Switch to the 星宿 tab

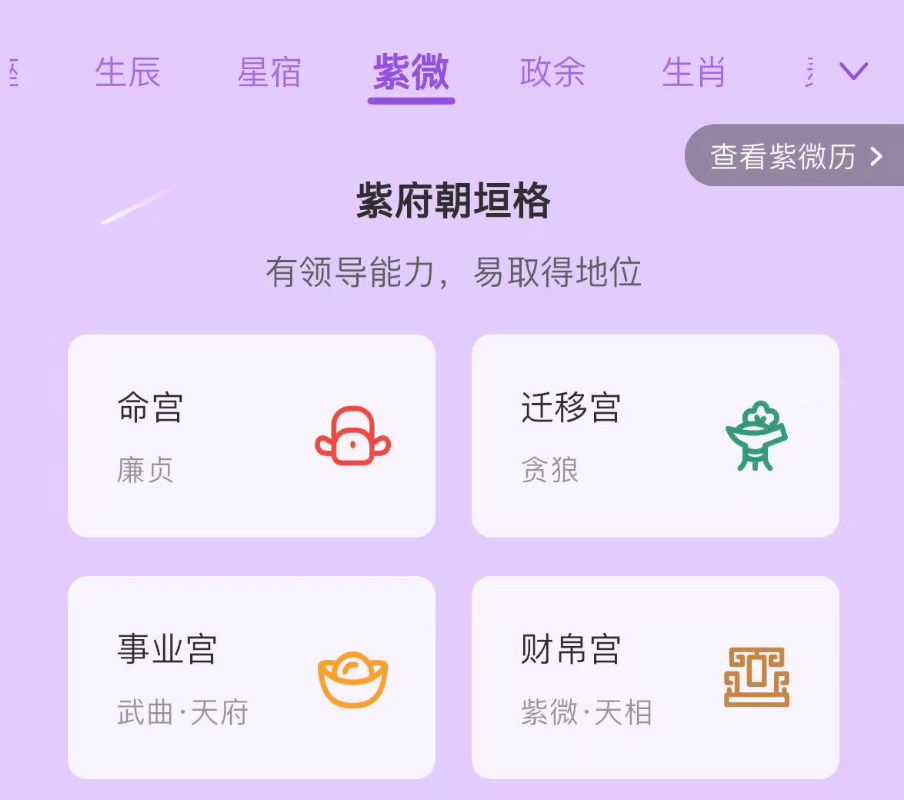click(x=269, y=73)
